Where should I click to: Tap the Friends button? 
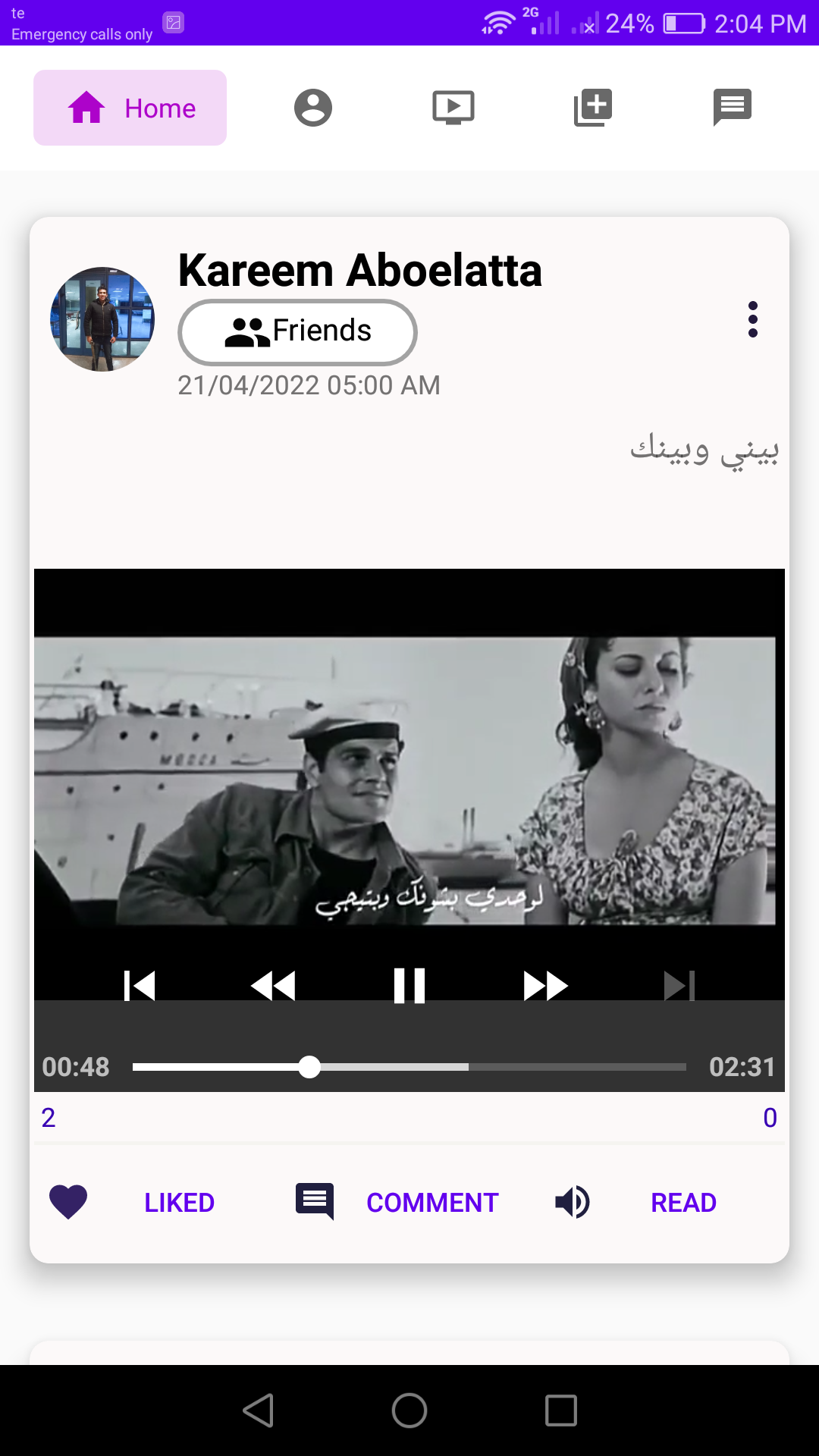pyautogui.click(x=297, y=332)
